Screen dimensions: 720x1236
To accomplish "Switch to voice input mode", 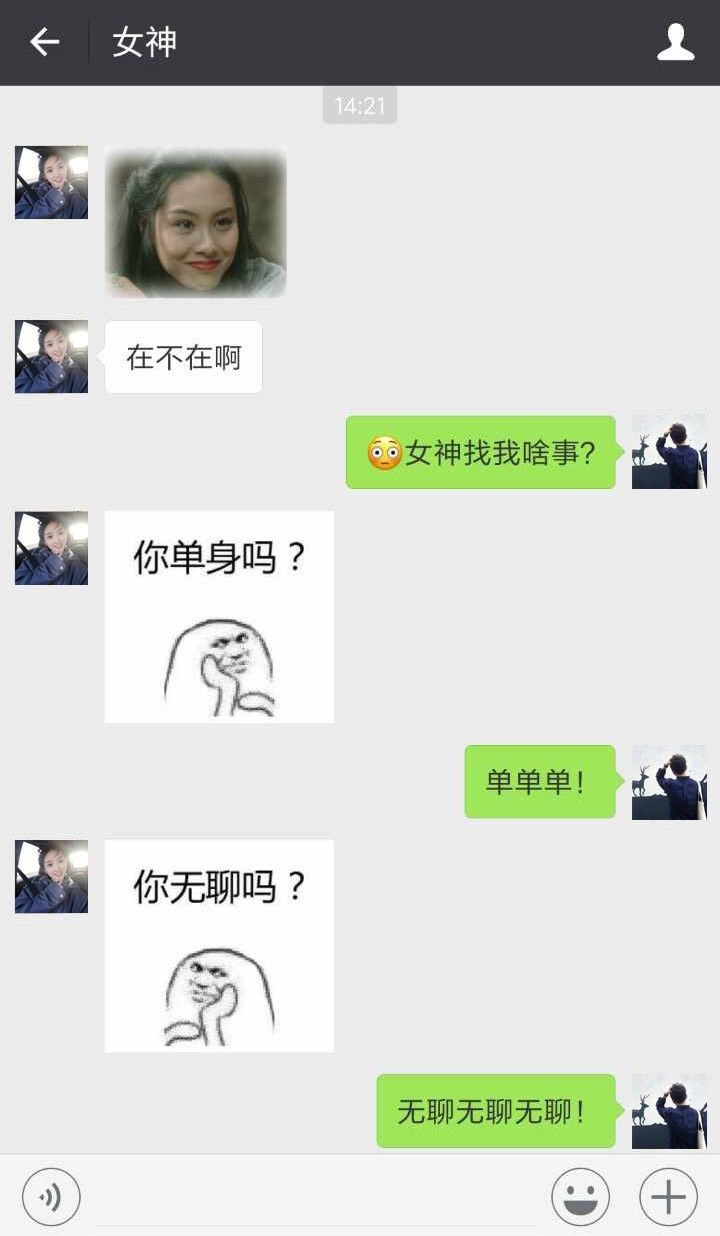I will [x=50, y=1196].
